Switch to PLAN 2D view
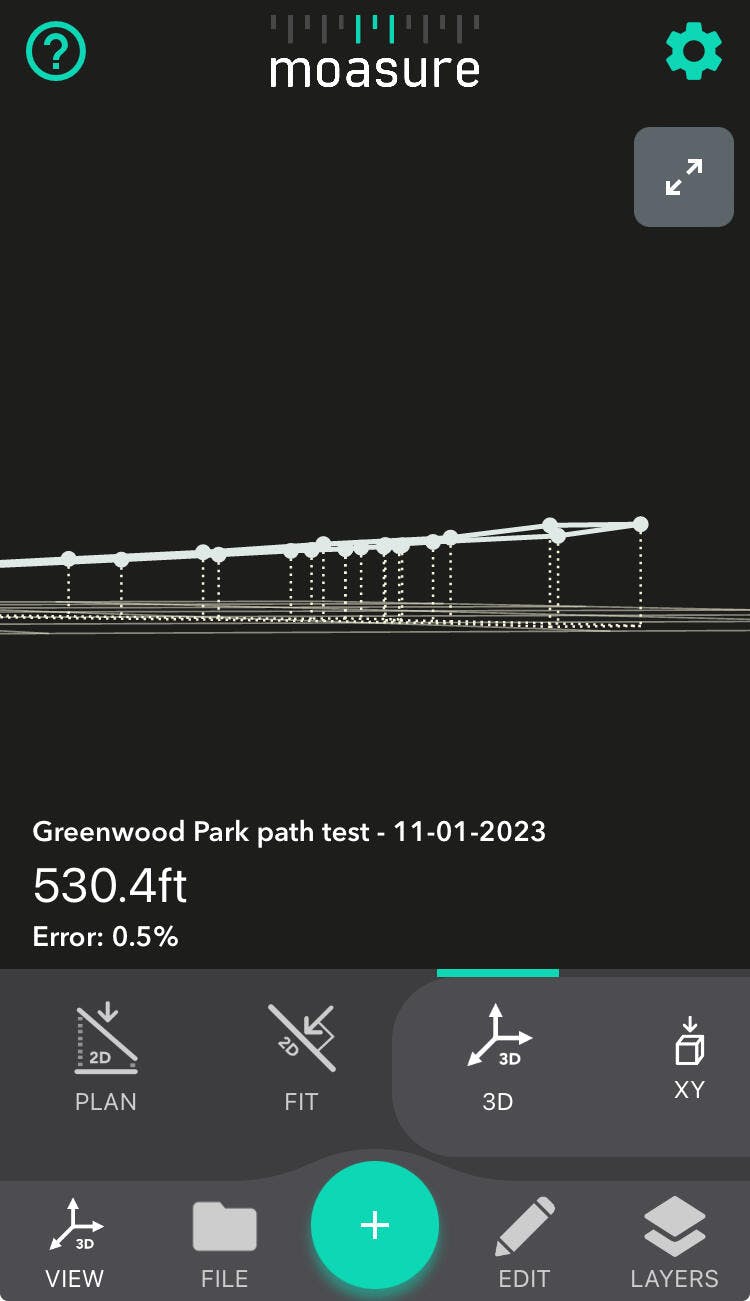Viewport: 750px width, 1301px height. point(106,1057)
